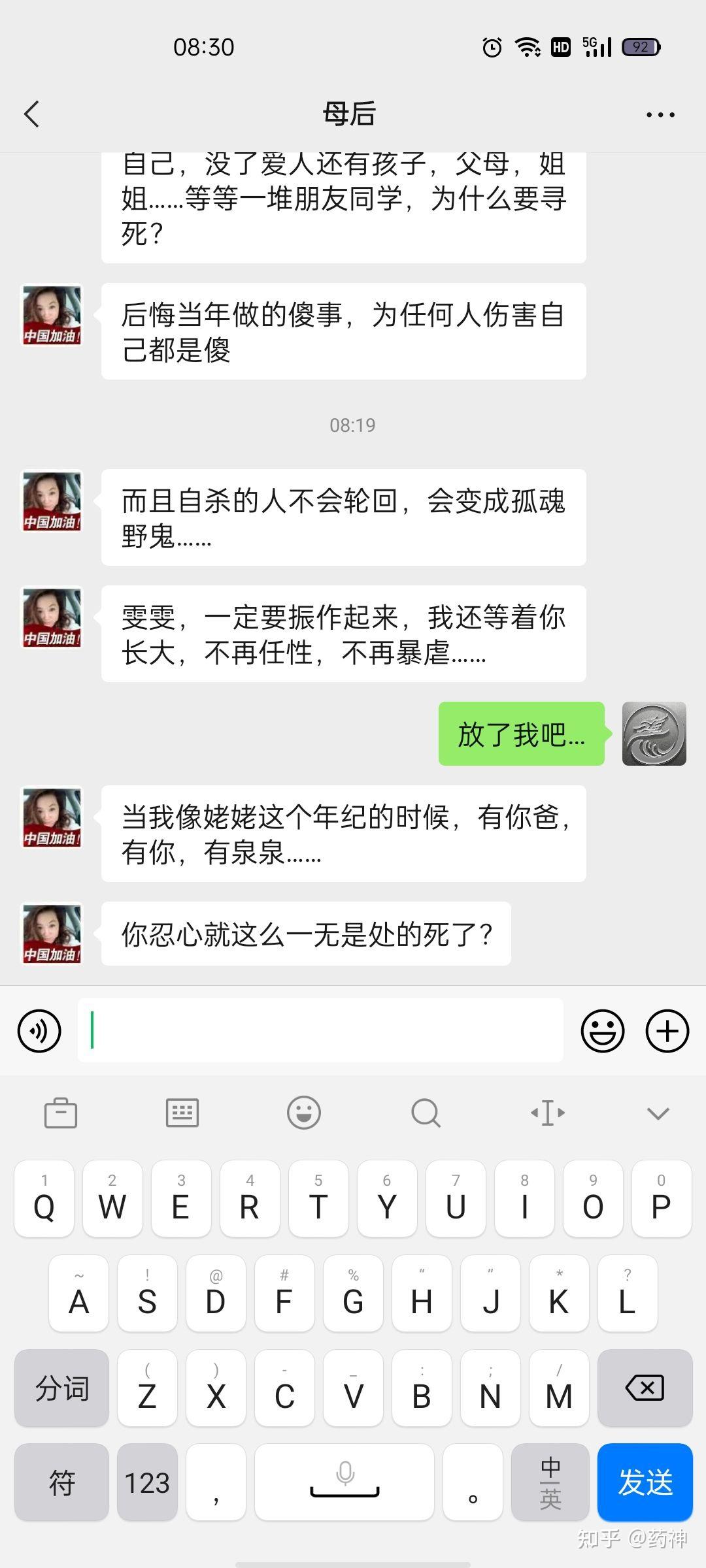The height and width of the screenshot is (1568, 706).
Task: Tap the backspace key
Action: click(645, 1388)
